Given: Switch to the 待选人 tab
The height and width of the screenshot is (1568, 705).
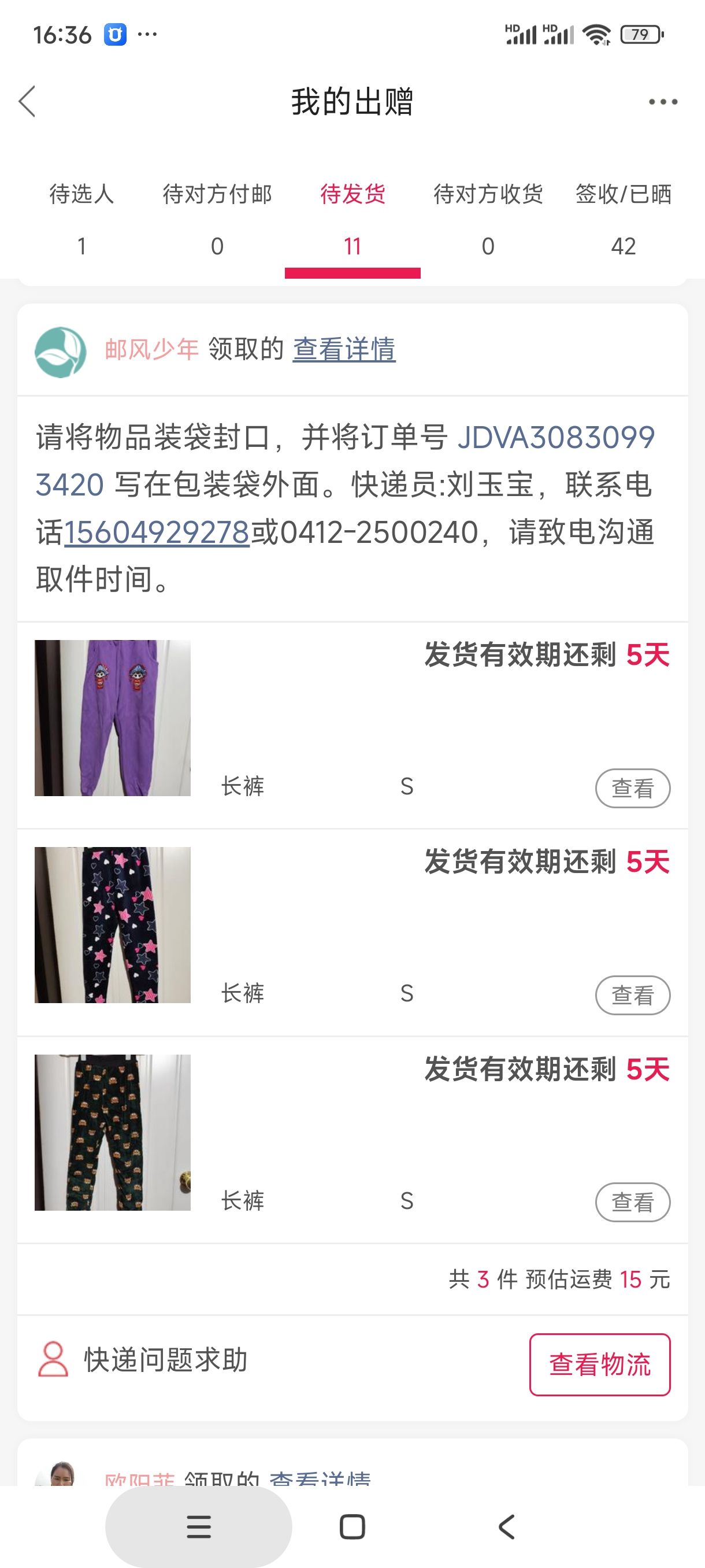Looking at the screenshot, I should (x=81, y=219).
